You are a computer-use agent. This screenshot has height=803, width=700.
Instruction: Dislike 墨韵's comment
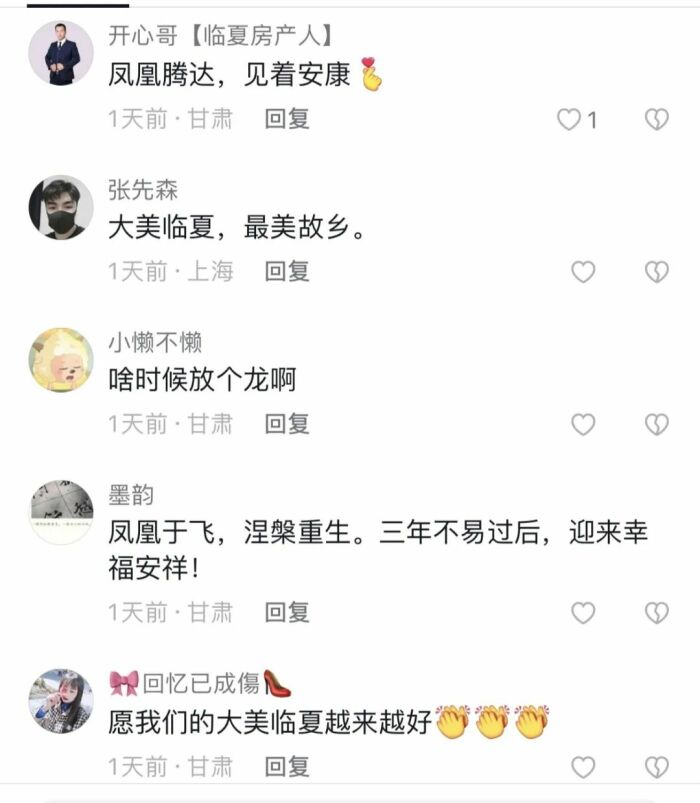656,613
